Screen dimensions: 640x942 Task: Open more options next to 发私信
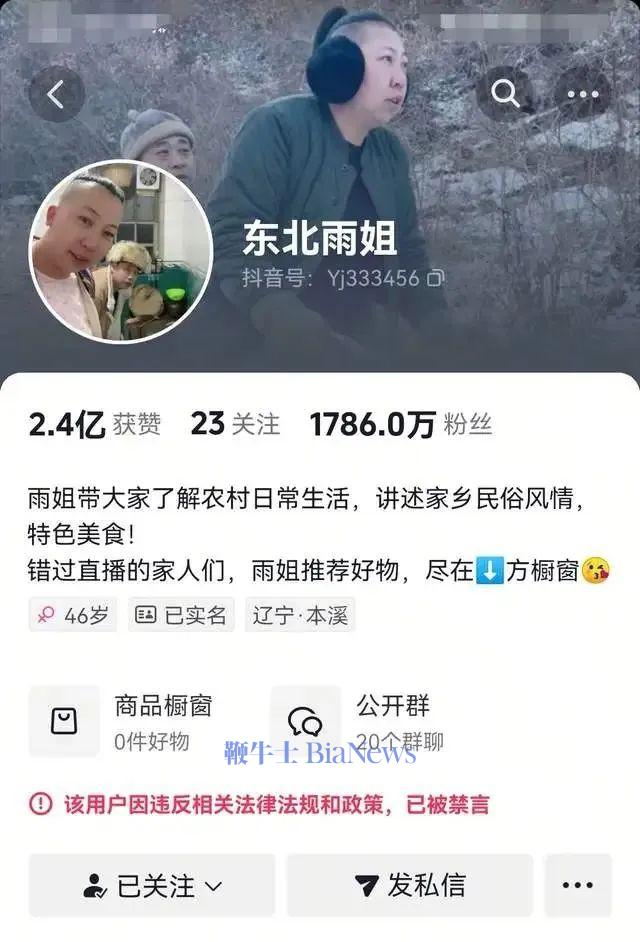point(577,885)
